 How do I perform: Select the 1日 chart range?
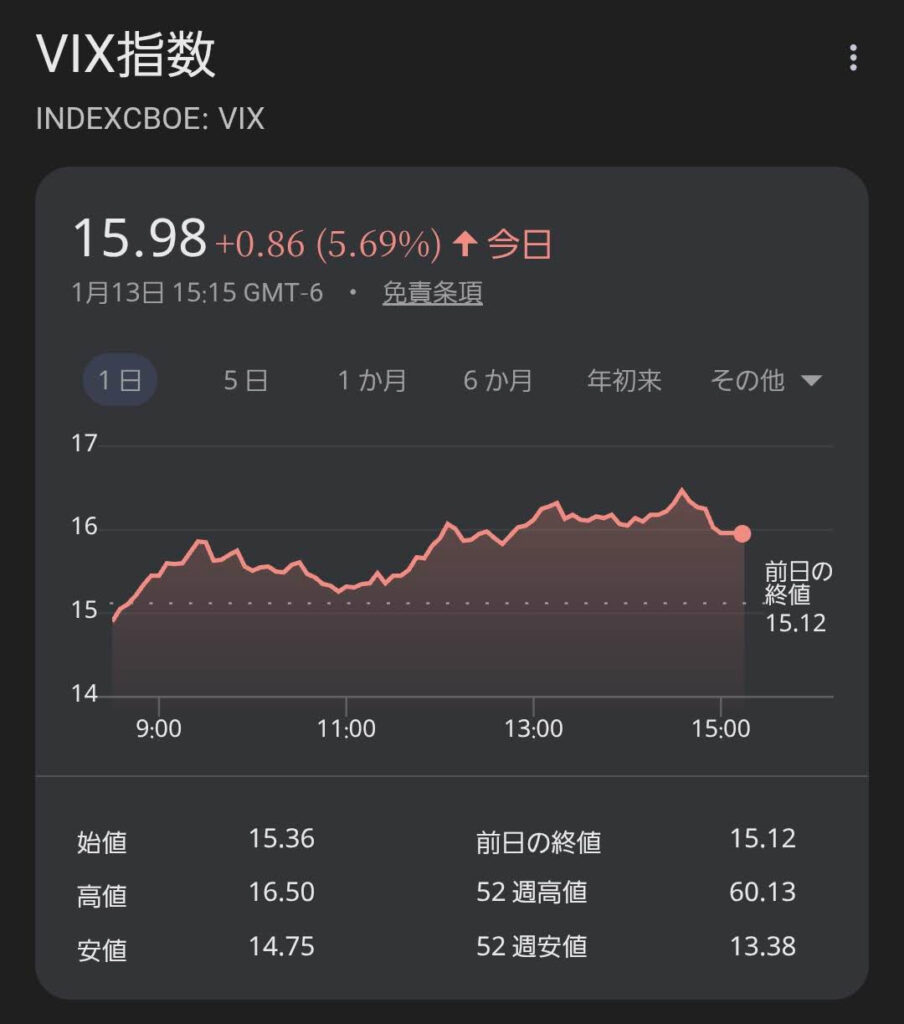point(119,380)
